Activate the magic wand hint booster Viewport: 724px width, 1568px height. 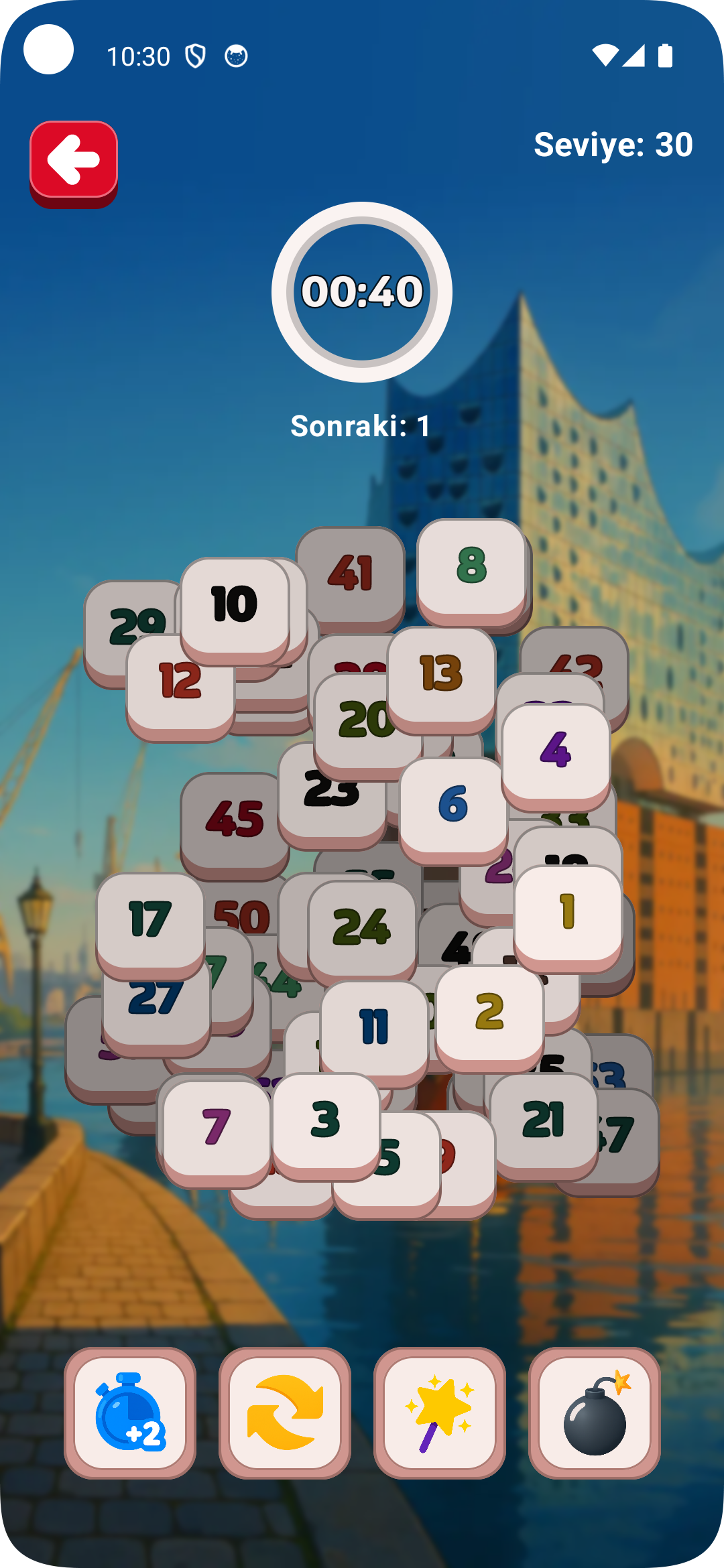[440, 1413]
